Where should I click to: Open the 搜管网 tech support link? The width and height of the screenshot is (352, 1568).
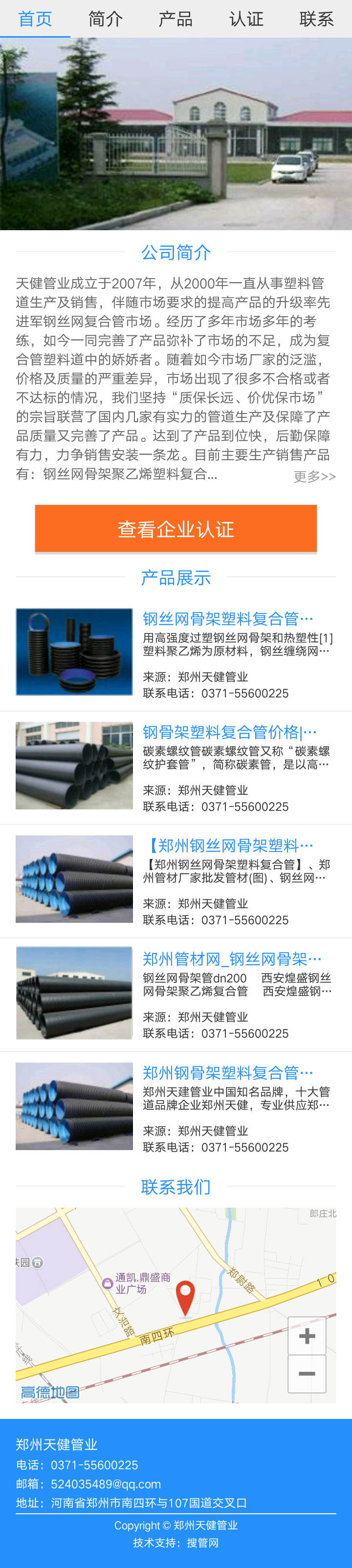203,1543
